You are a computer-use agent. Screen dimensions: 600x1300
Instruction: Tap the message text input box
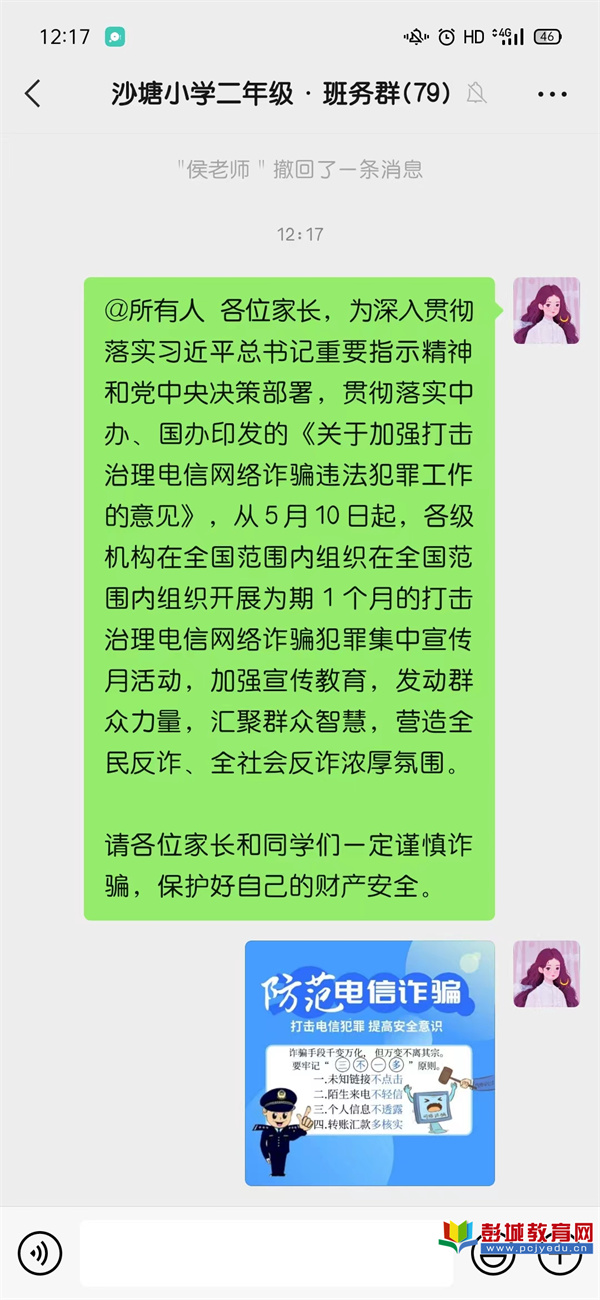click(x=266, y=1252)
